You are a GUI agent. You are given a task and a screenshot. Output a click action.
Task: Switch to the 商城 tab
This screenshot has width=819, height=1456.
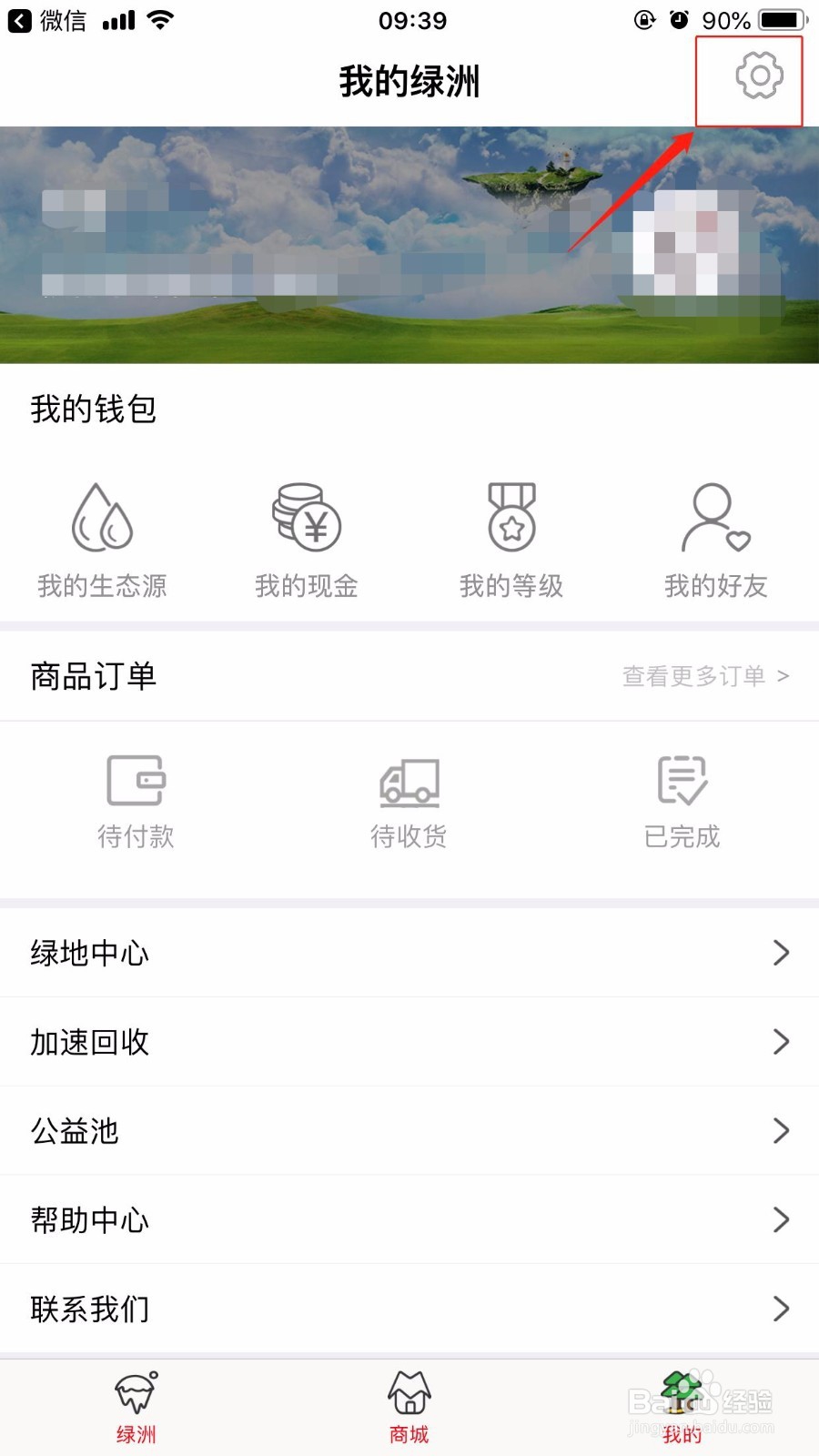coord(409,1406)
